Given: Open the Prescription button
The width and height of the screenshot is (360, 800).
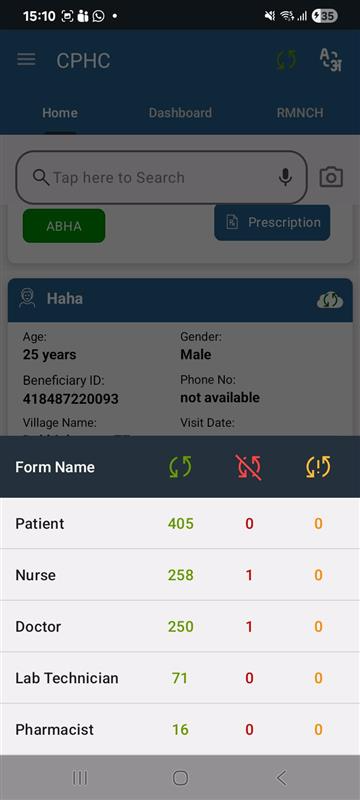Looking at the screenshot, I should [272, 222].
